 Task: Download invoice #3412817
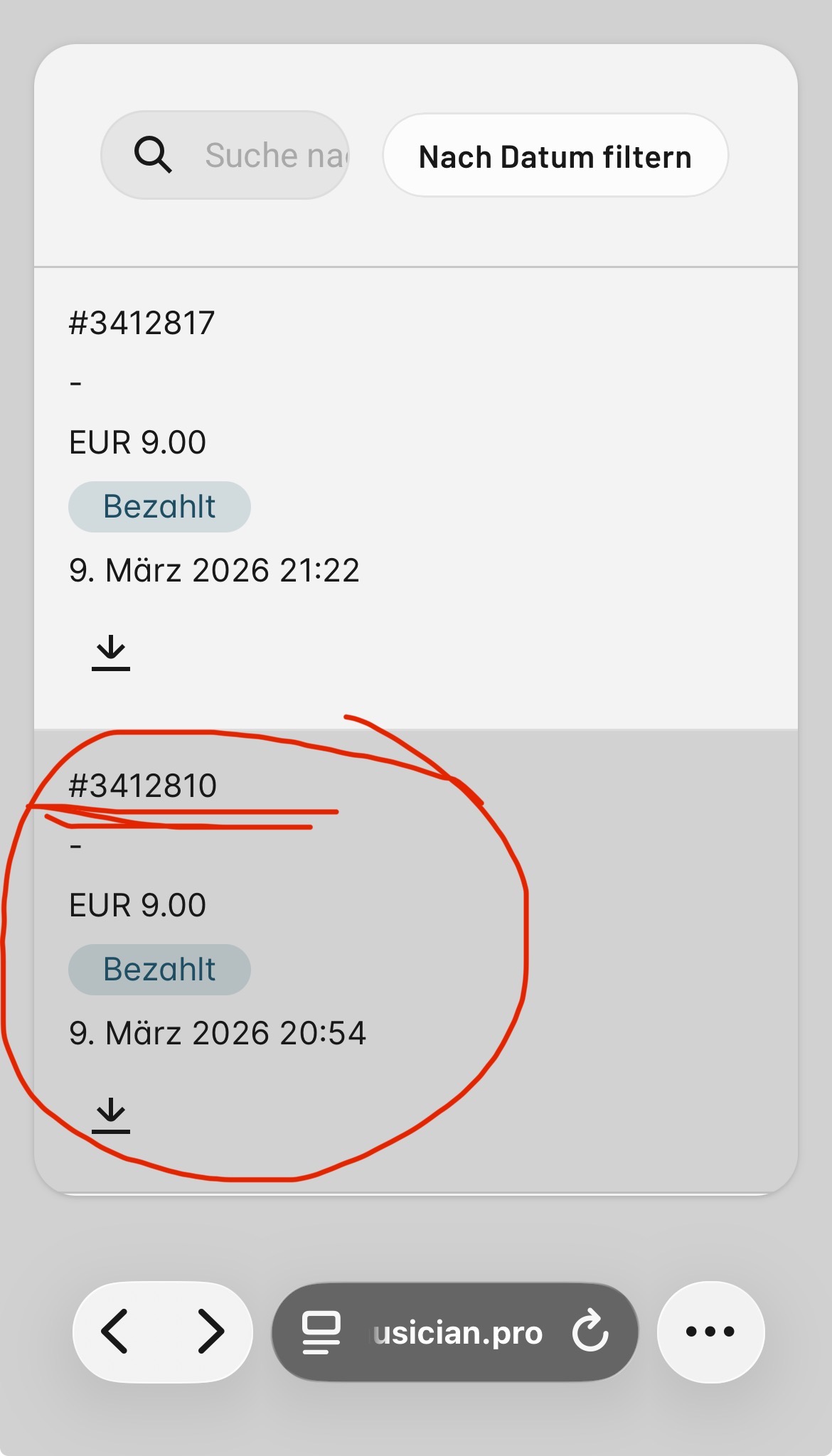pyautogui.click(x=111, y=653)
